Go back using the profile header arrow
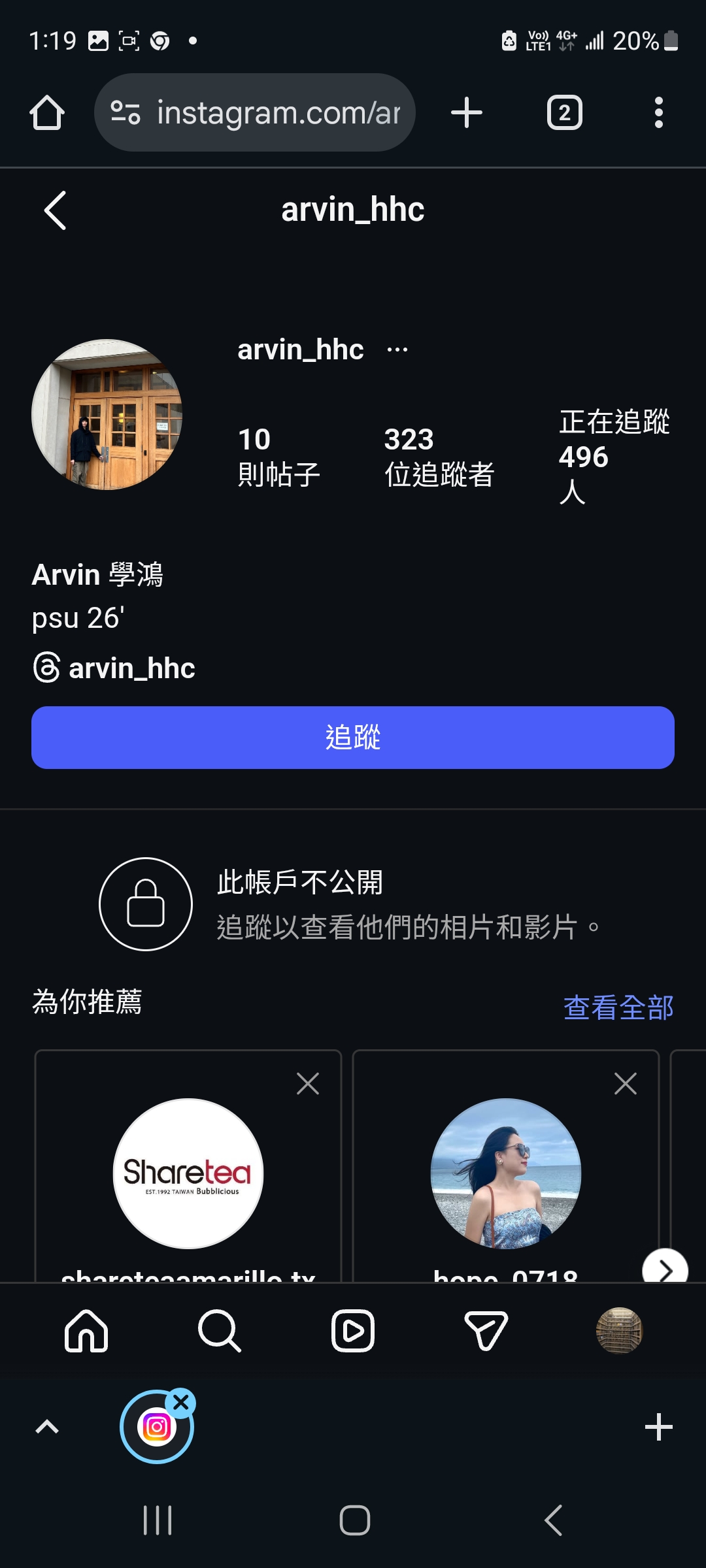The height and width of the screenshot is (1568, 706). (x=55, y=210)
